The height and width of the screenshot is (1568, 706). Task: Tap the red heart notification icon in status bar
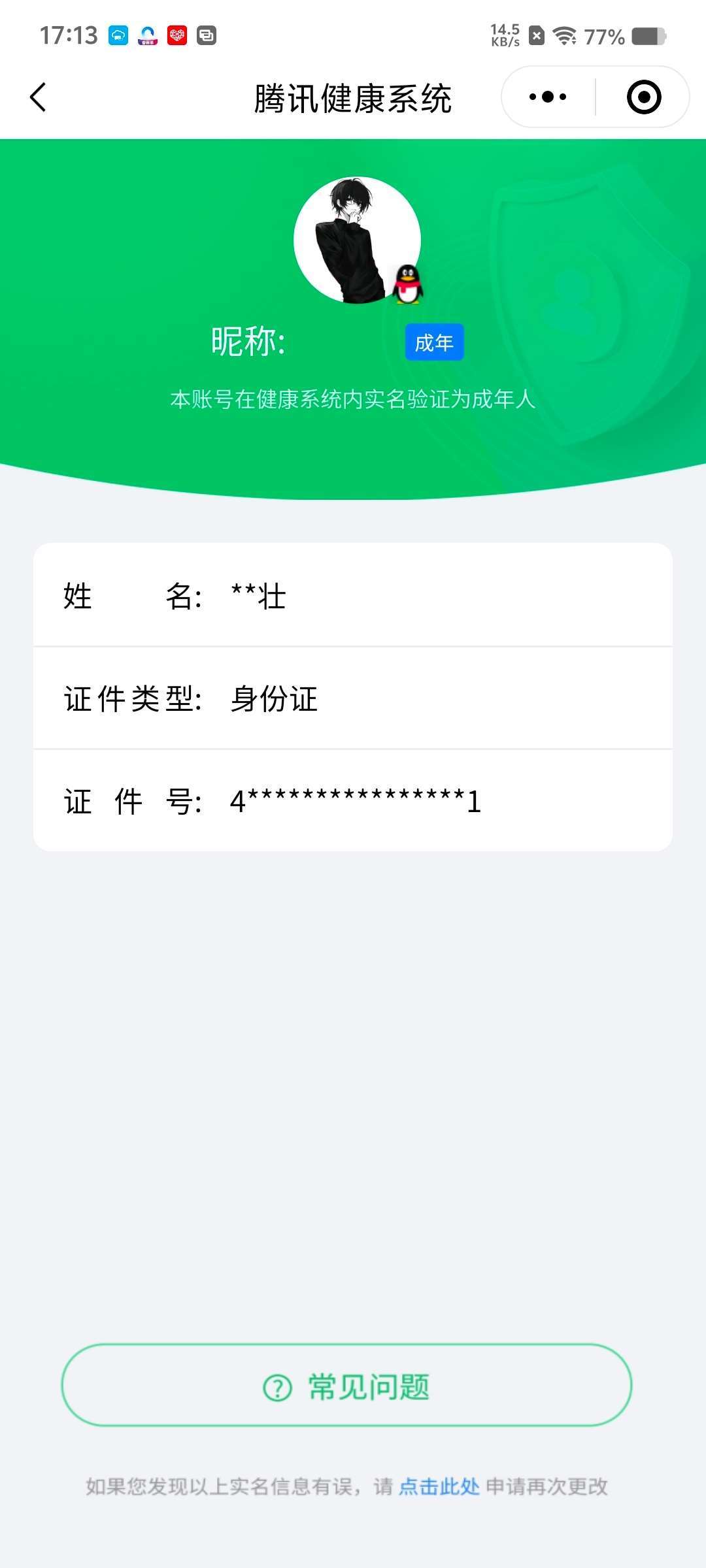pyautogui.click(x=176, y=36)
